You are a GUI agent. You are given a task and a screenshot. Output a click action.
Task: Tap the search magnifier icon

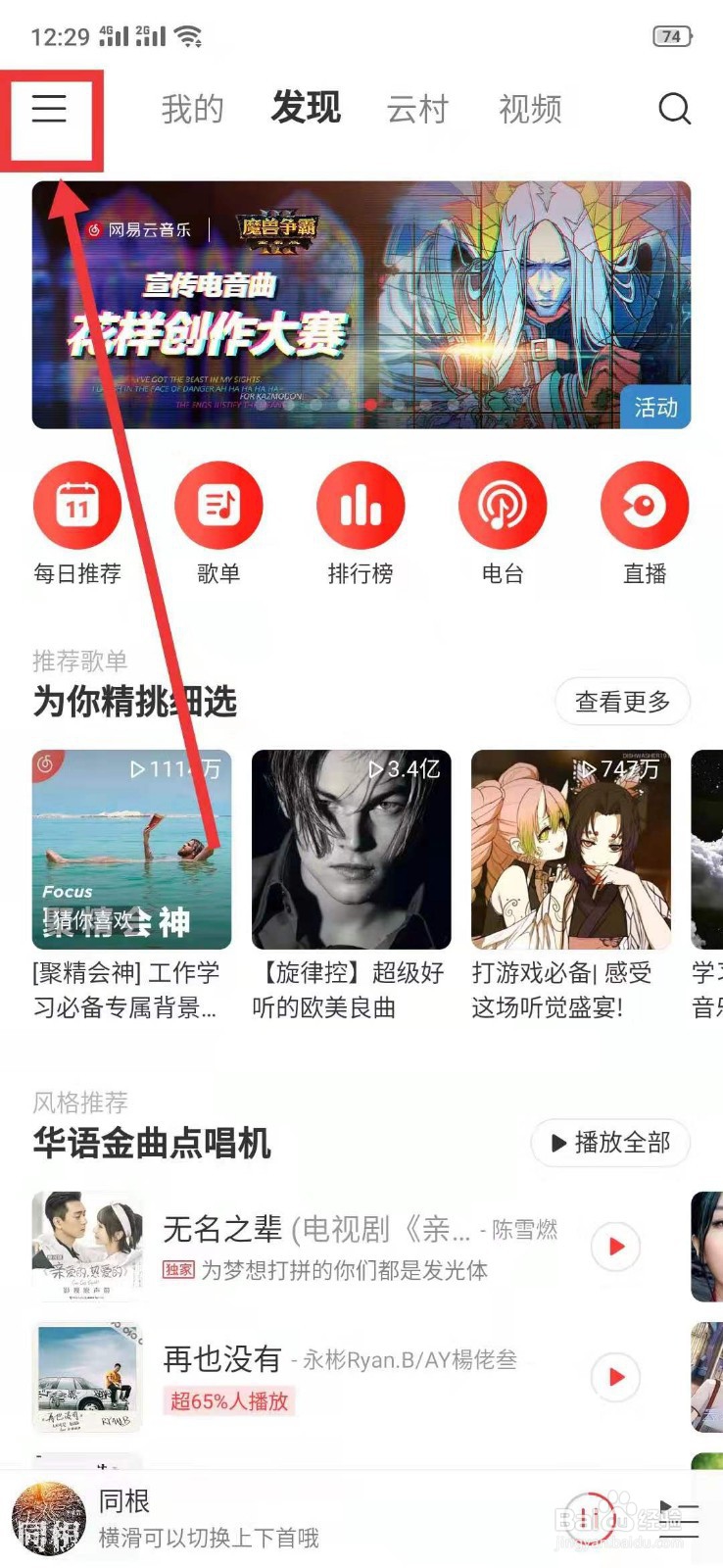click(x=675, y=109)
